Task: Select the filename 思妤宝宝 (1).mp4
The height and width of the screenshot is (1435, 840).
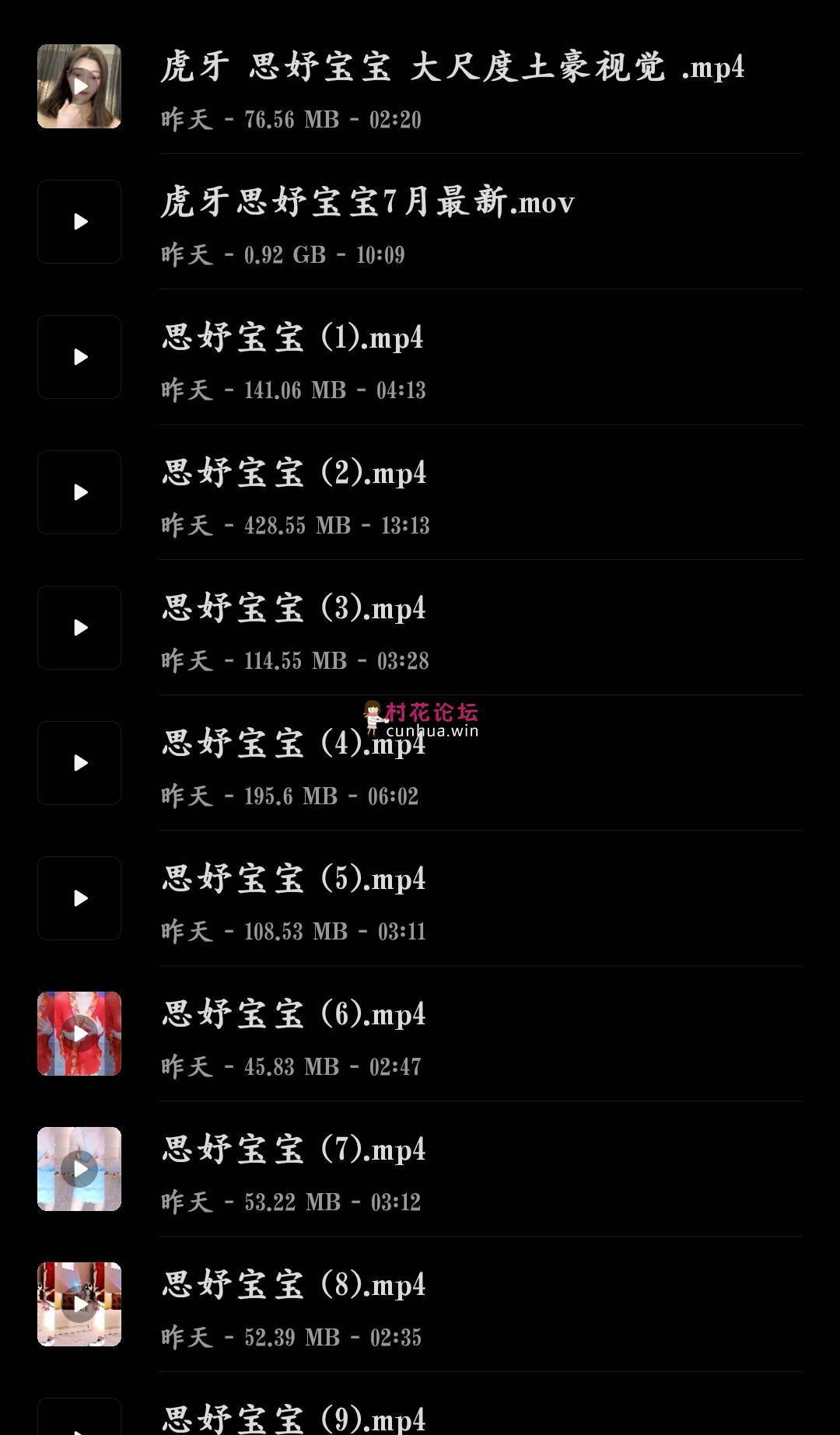Action: pos(292,338)
